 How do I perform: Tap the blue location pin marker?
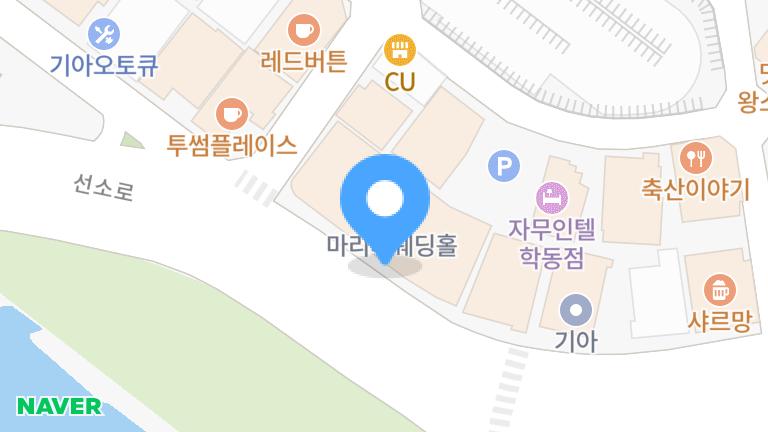click(x=384, y=201)
